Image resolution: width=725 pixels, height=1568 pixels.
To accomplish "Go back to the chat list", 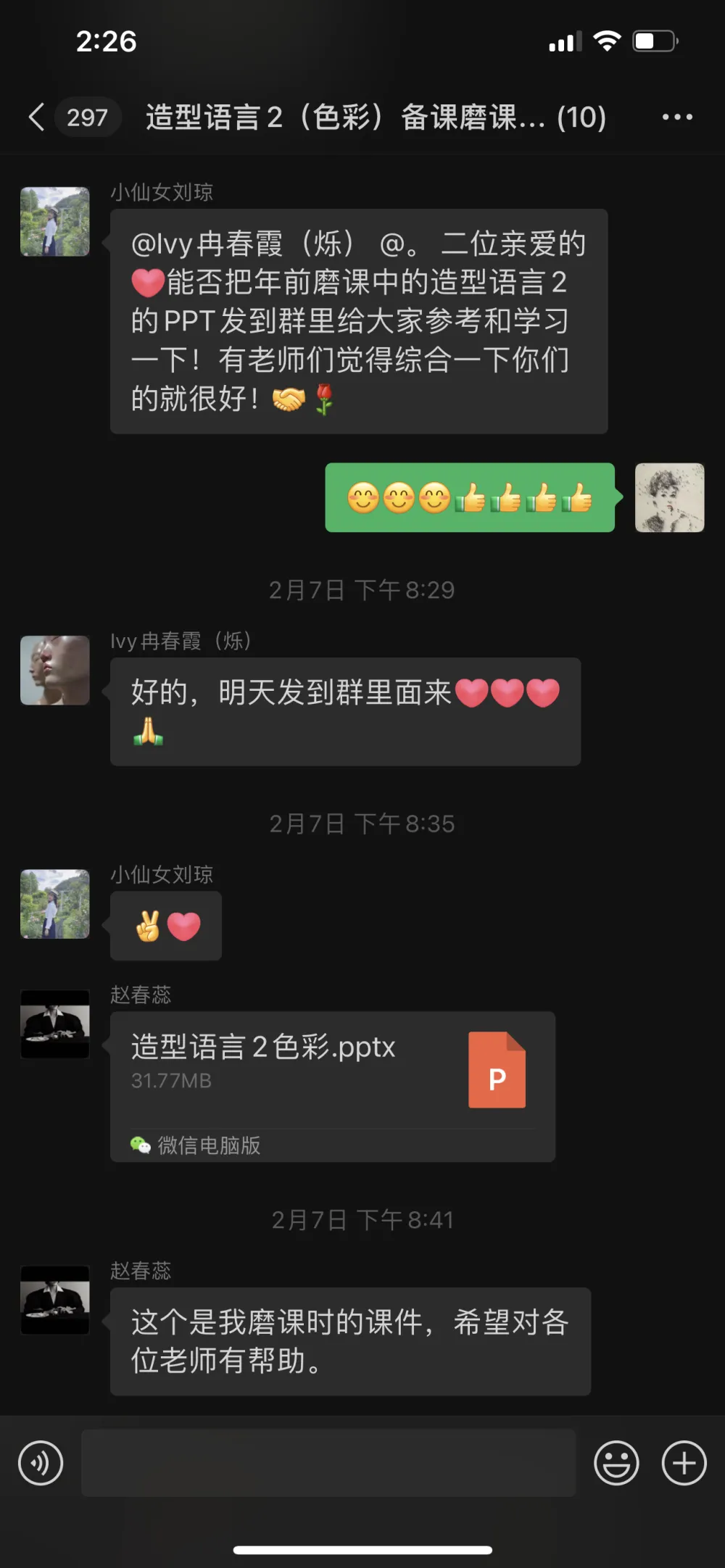I will point(36,117).
